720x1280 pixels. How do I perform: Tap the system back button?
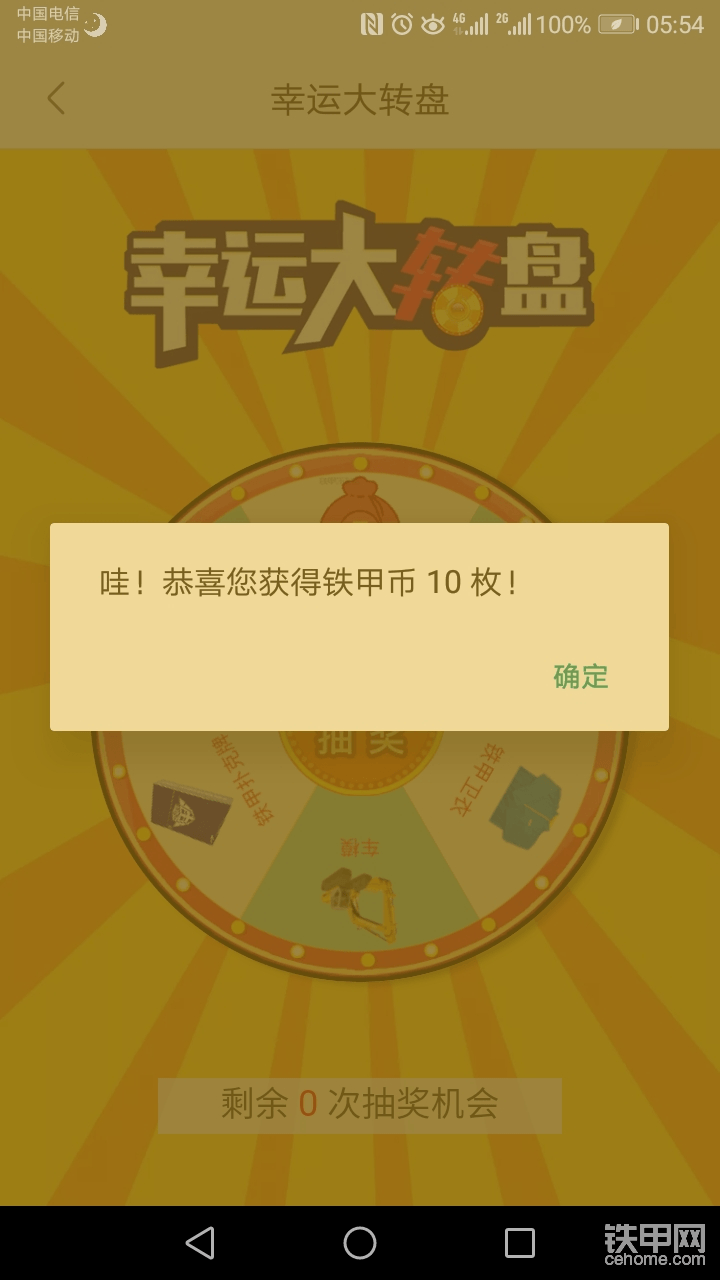(200, 1243)
